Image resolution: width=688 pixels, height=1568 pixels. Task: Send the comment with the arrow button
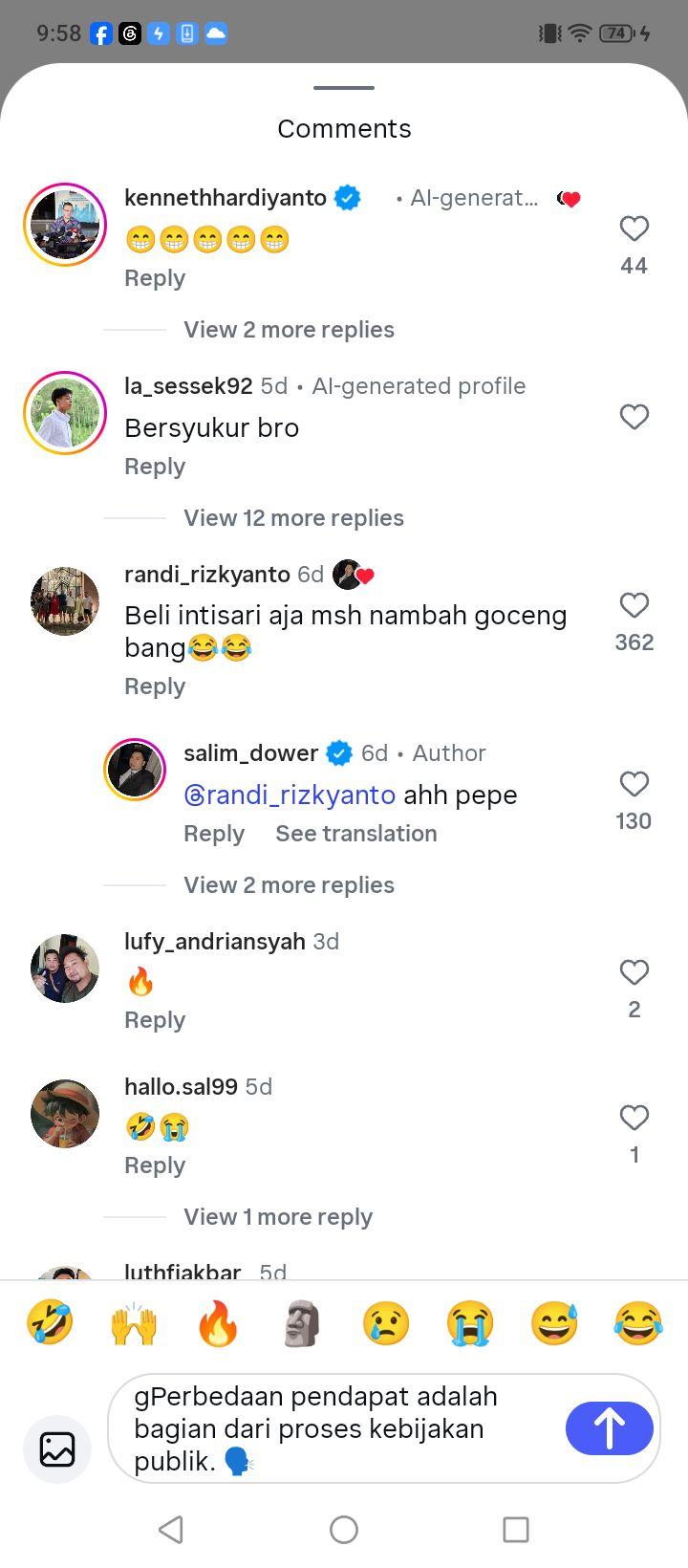coord(610,1428)
